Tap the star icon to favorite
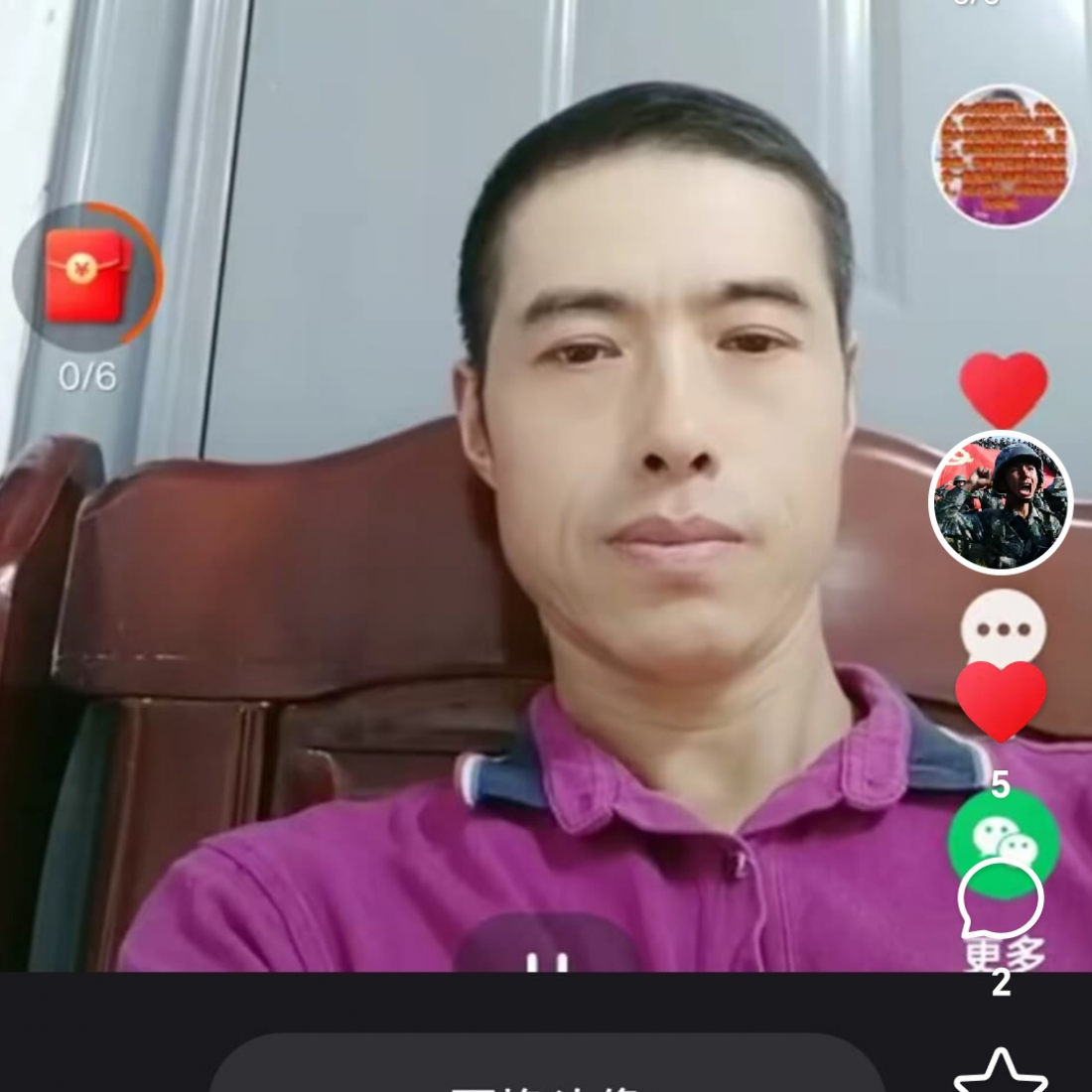 (1000, 1074)
